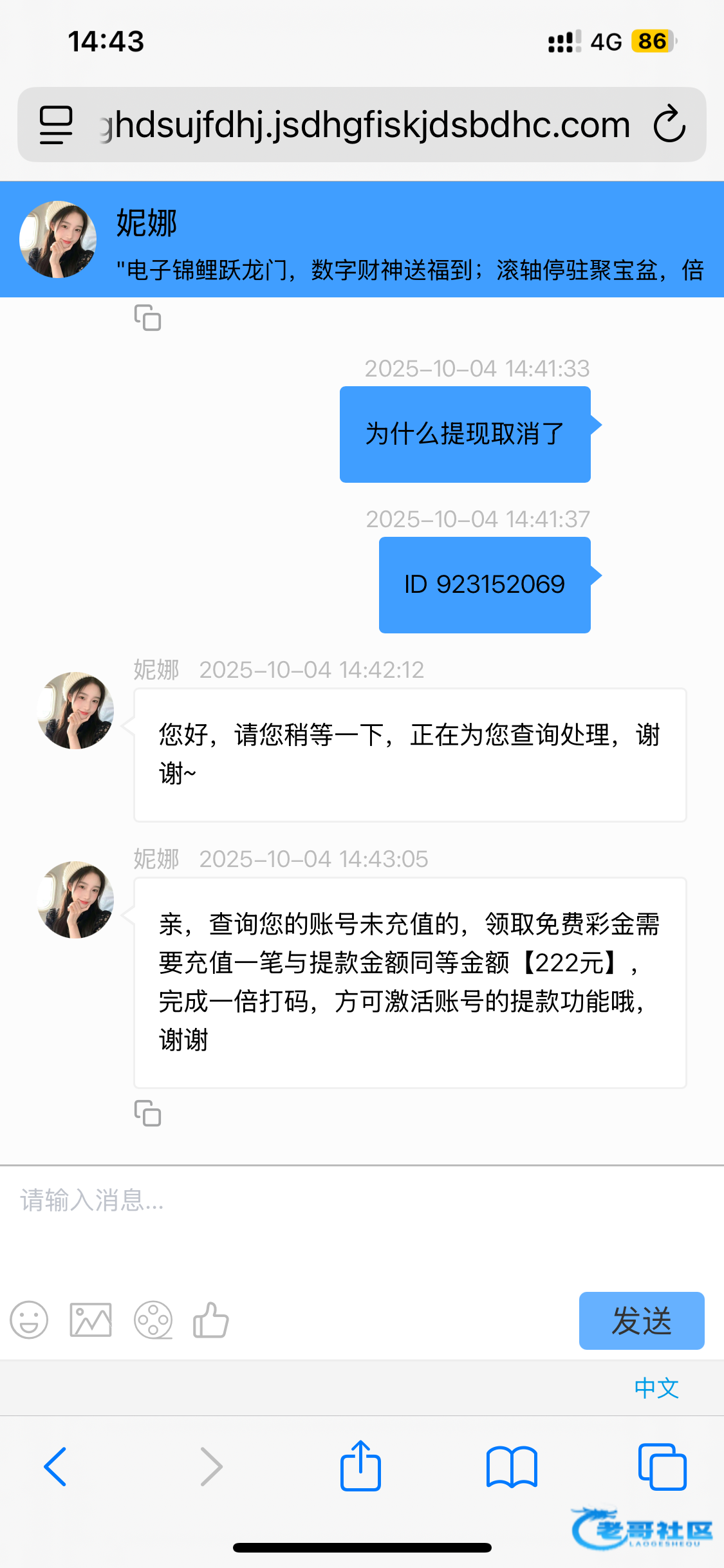
Task: Reload the page in the address bar
Action: (669, 124)
